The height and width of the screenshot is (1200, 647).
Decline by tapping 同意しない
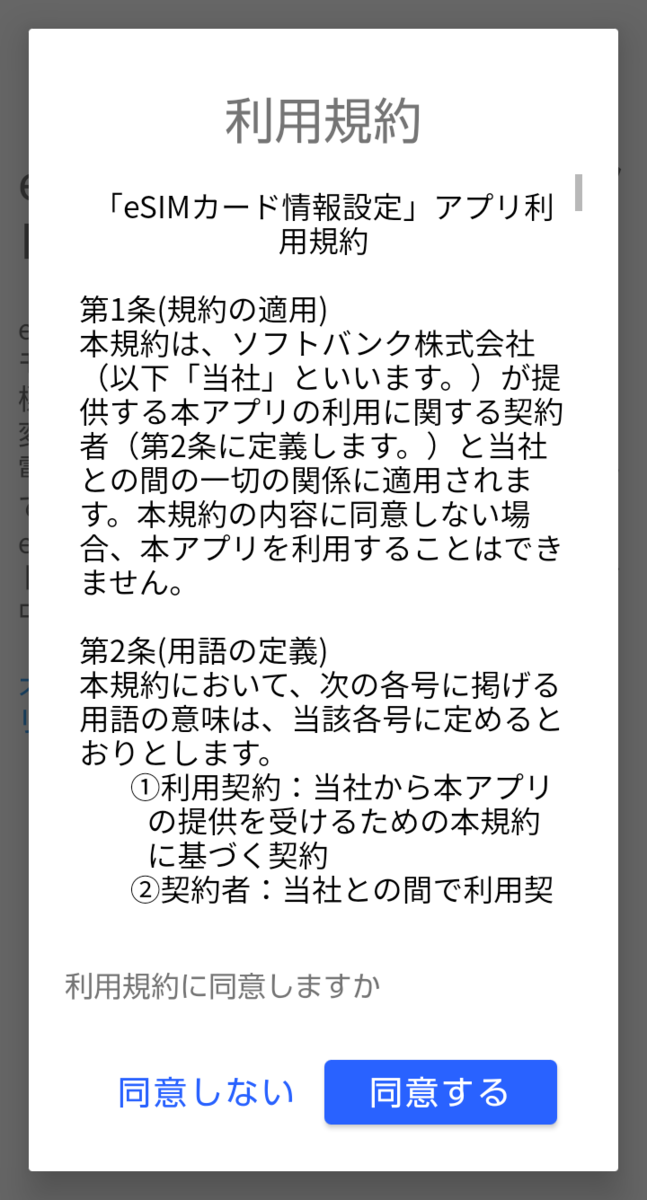point(206,1092)
